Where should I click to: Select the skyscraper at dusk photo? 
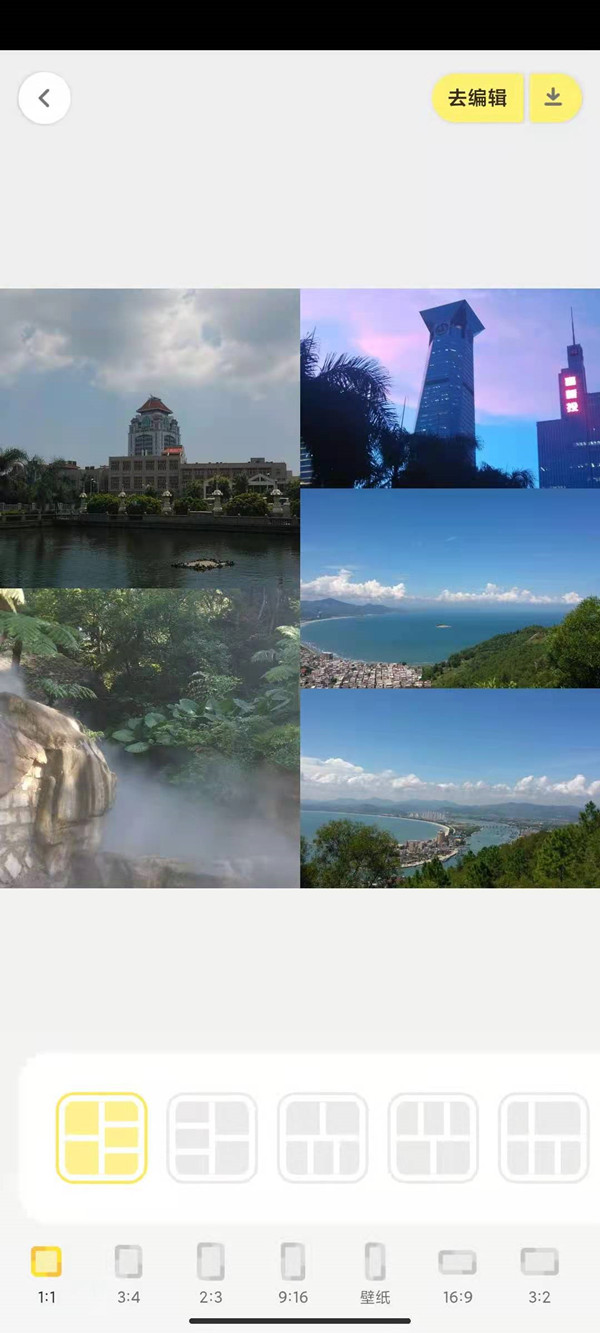[x=450, y=388]
